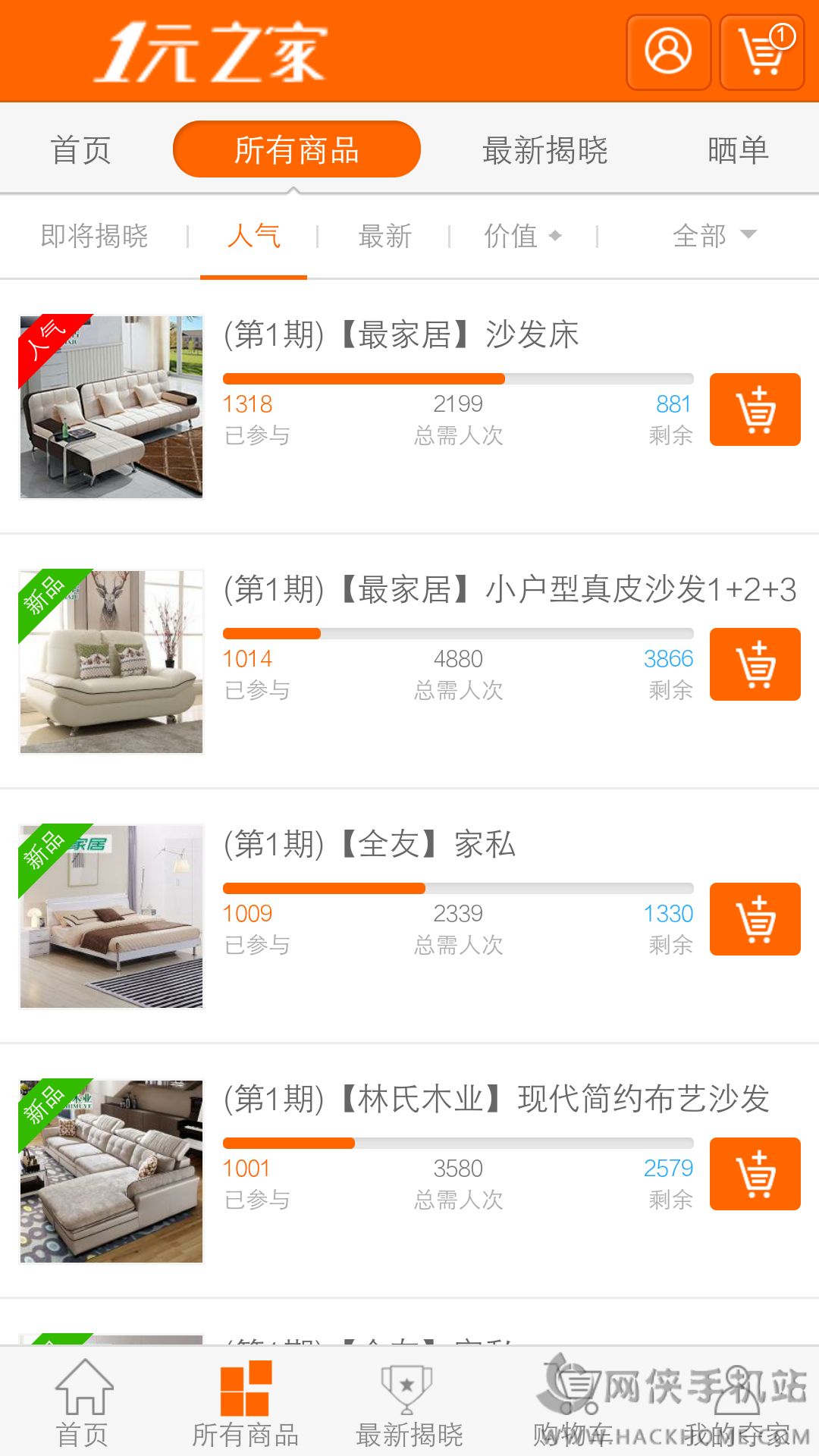This screenshot has height=1456, width=819.
Task: Open the shopping cart icon in header
Action: (x=761, y=52)
